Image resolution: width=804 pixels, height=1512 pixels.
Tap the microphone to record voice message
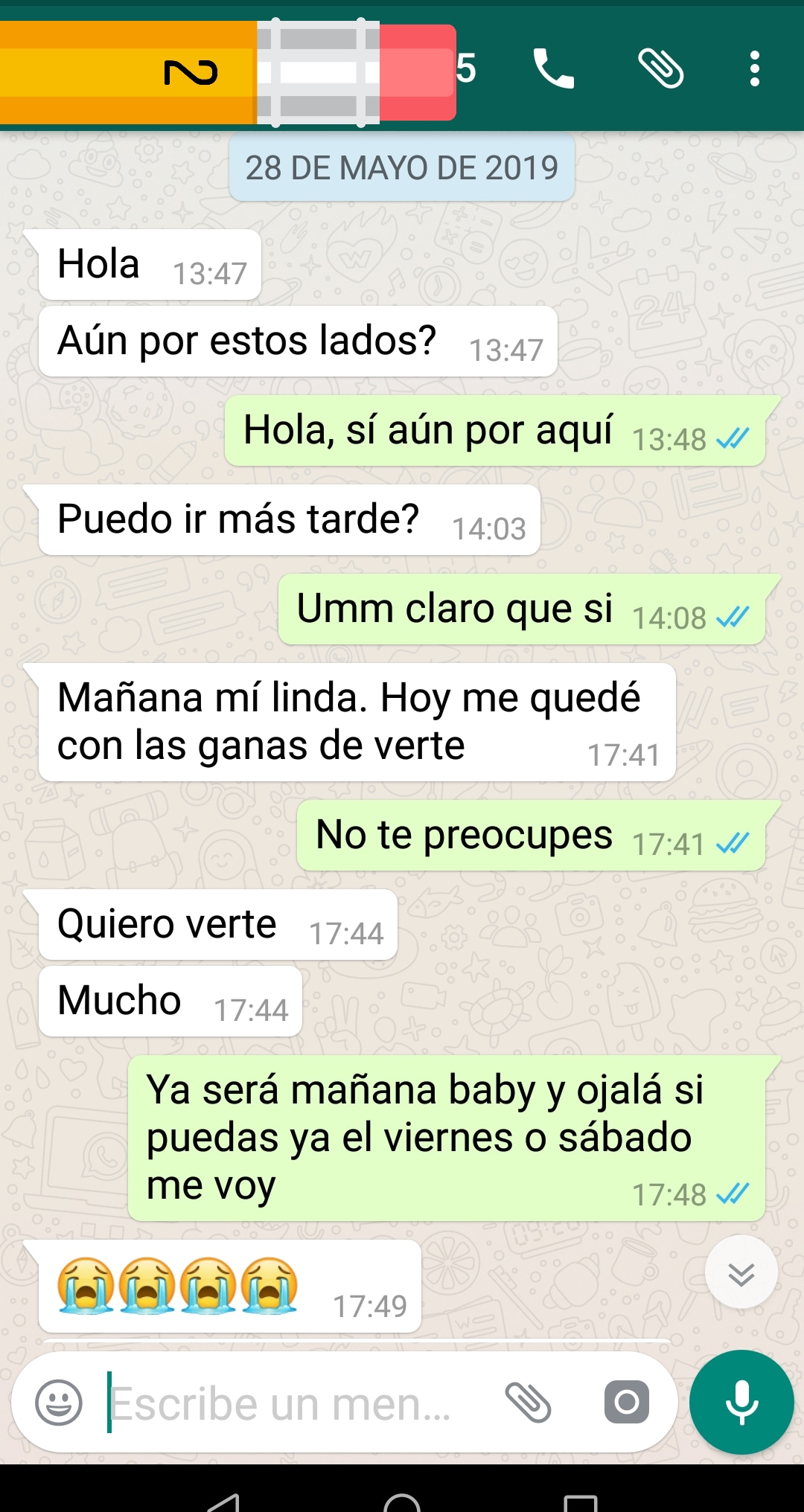coord(741,1403)
